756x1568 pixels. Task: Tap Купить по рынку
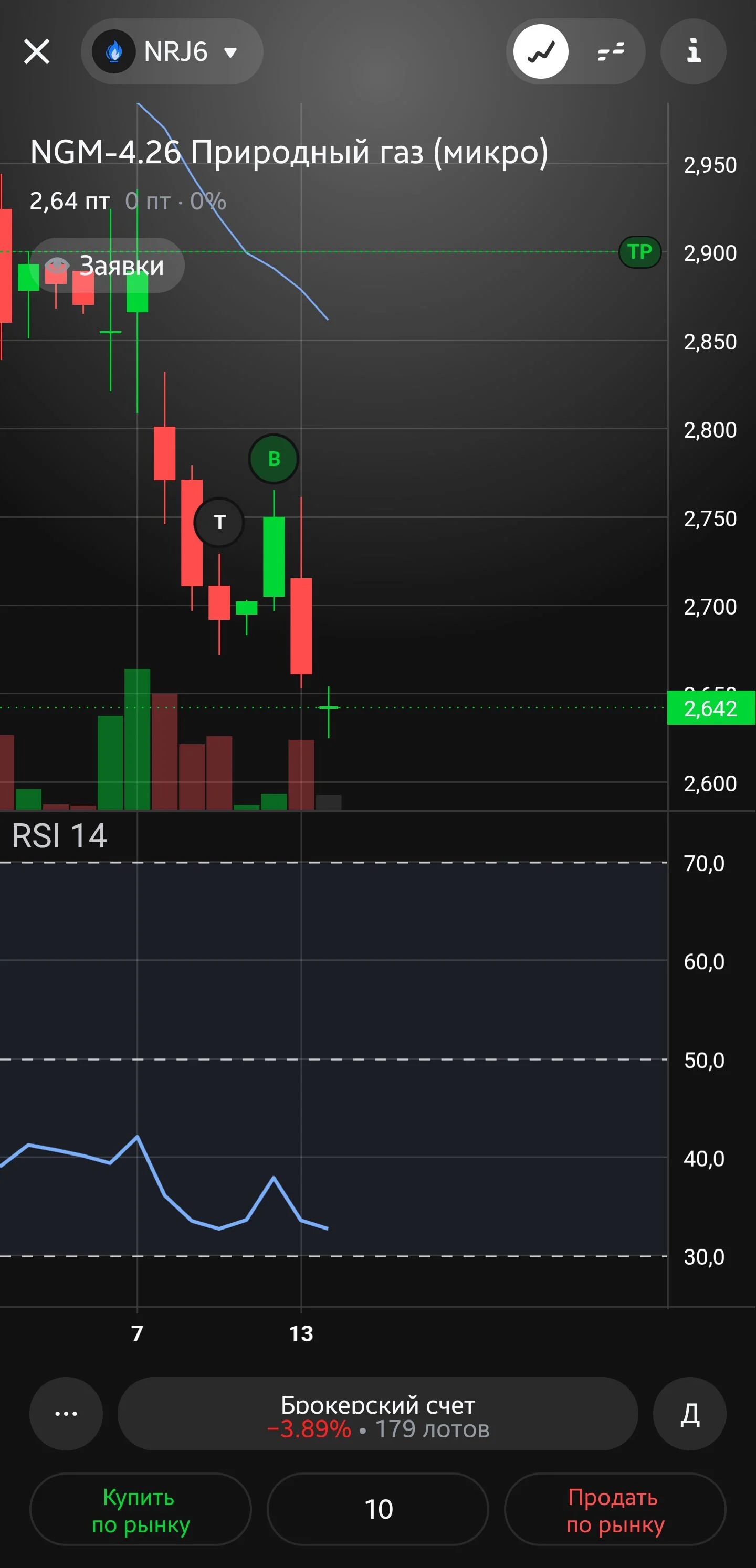pyautogui.click(x=140, y=1509)
